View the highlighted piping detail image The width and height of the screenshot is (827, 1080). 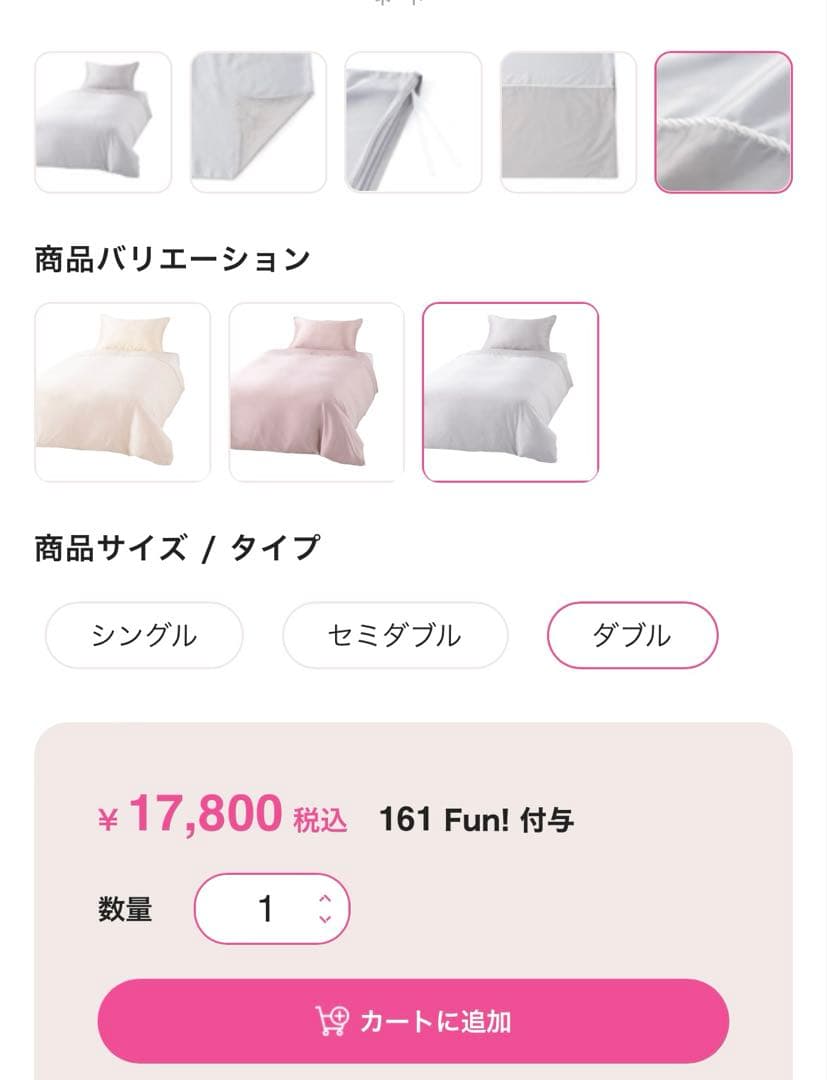tap(720, 120)
